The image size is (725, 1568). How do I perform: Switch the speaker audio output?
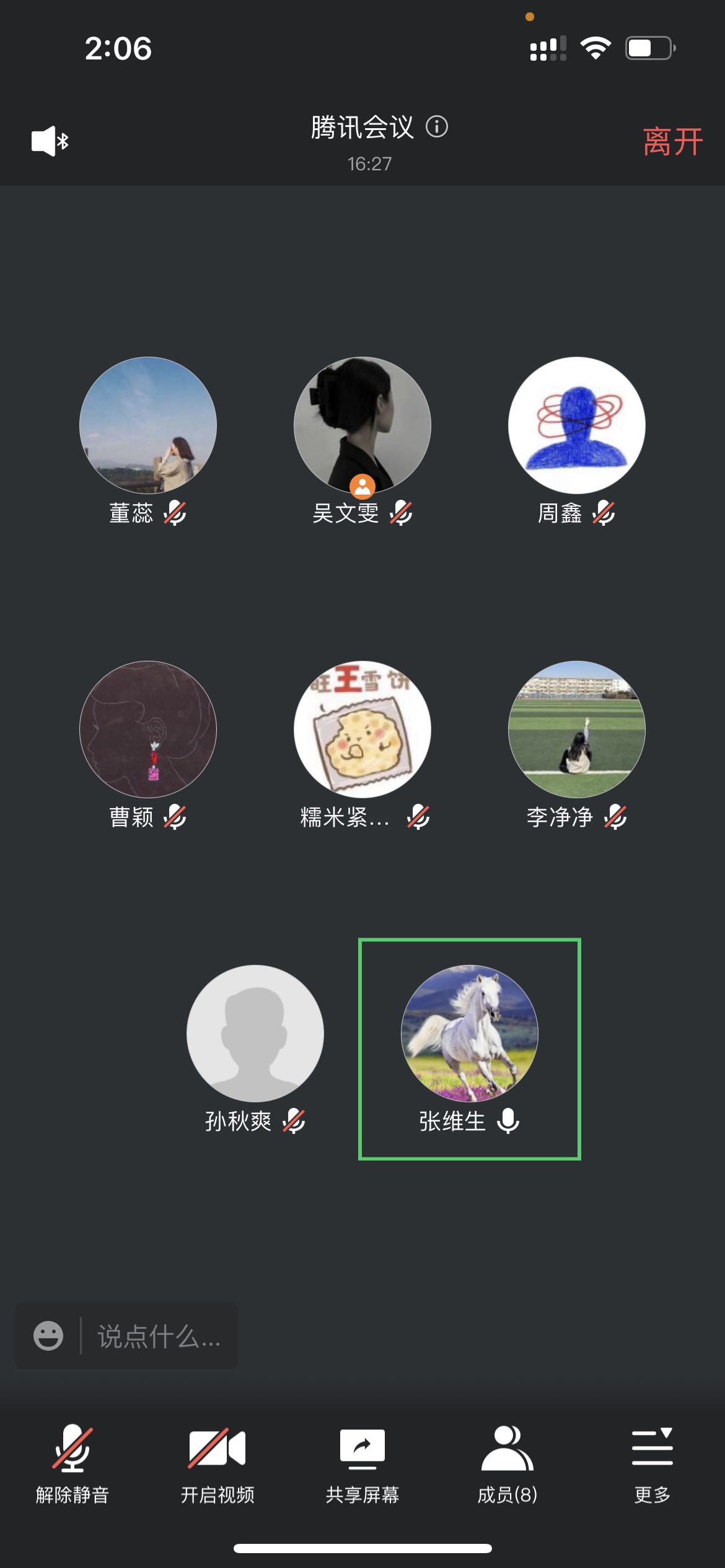50,141
